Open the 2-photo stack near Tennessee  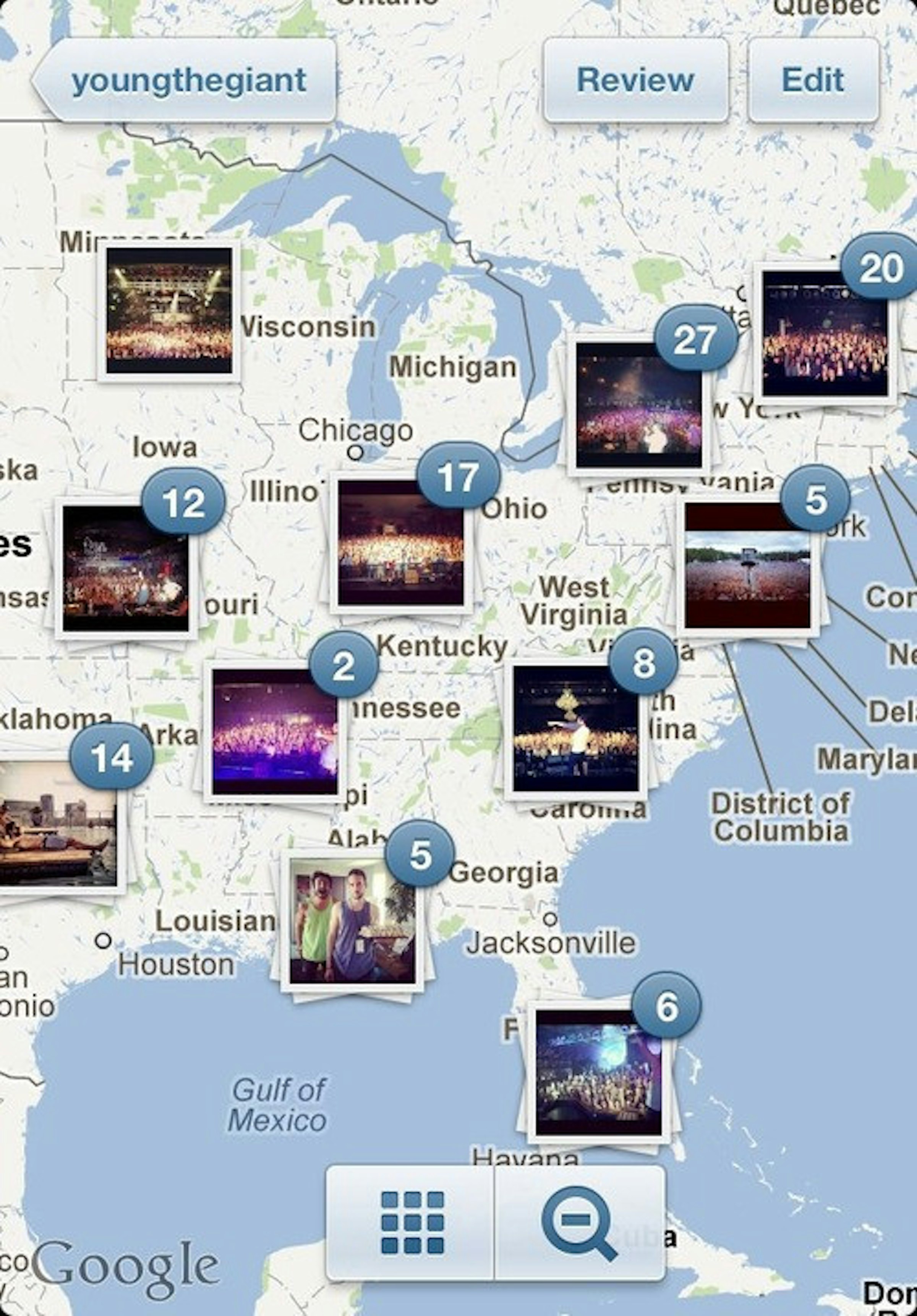coord(275,732)
